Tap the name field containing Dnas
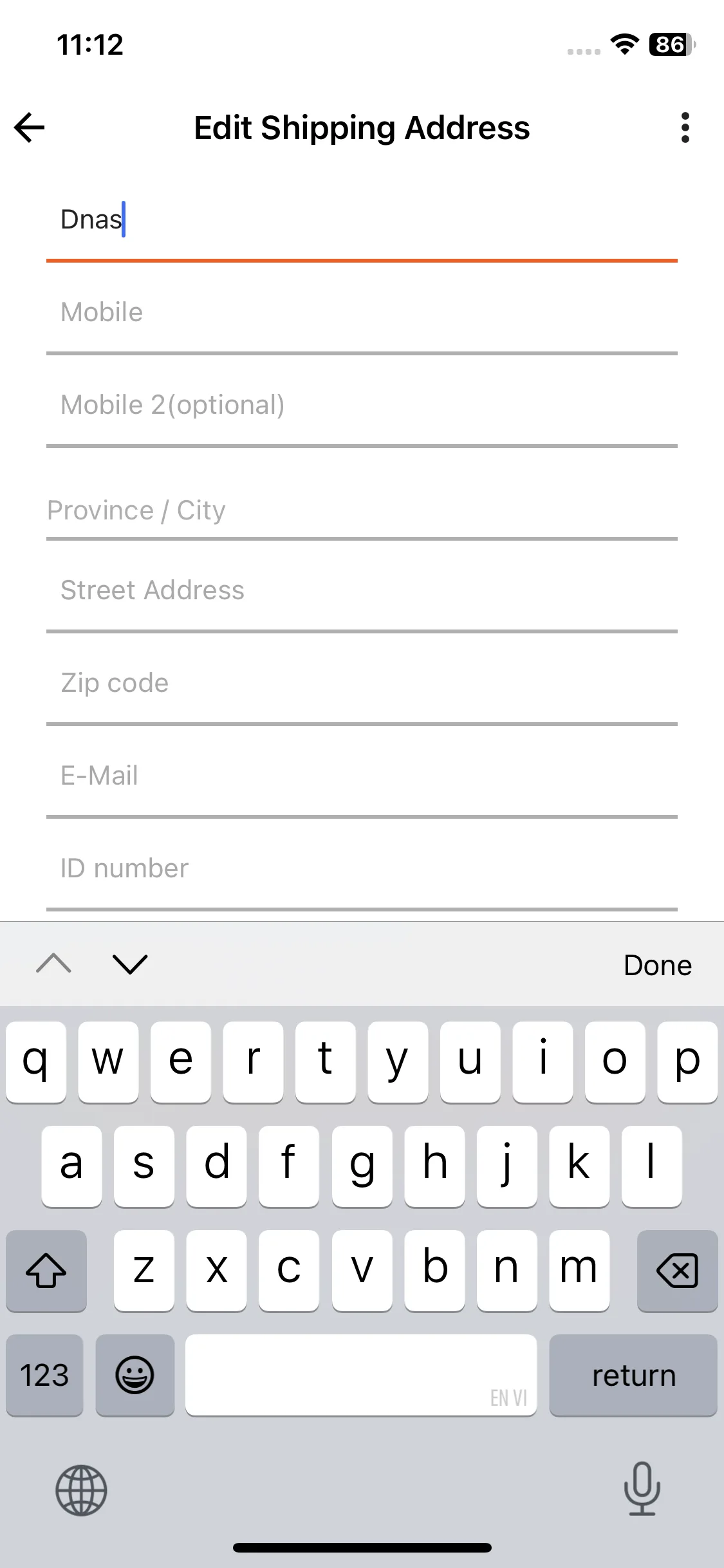The image size is (724, 1568). (x=360, y=220)
